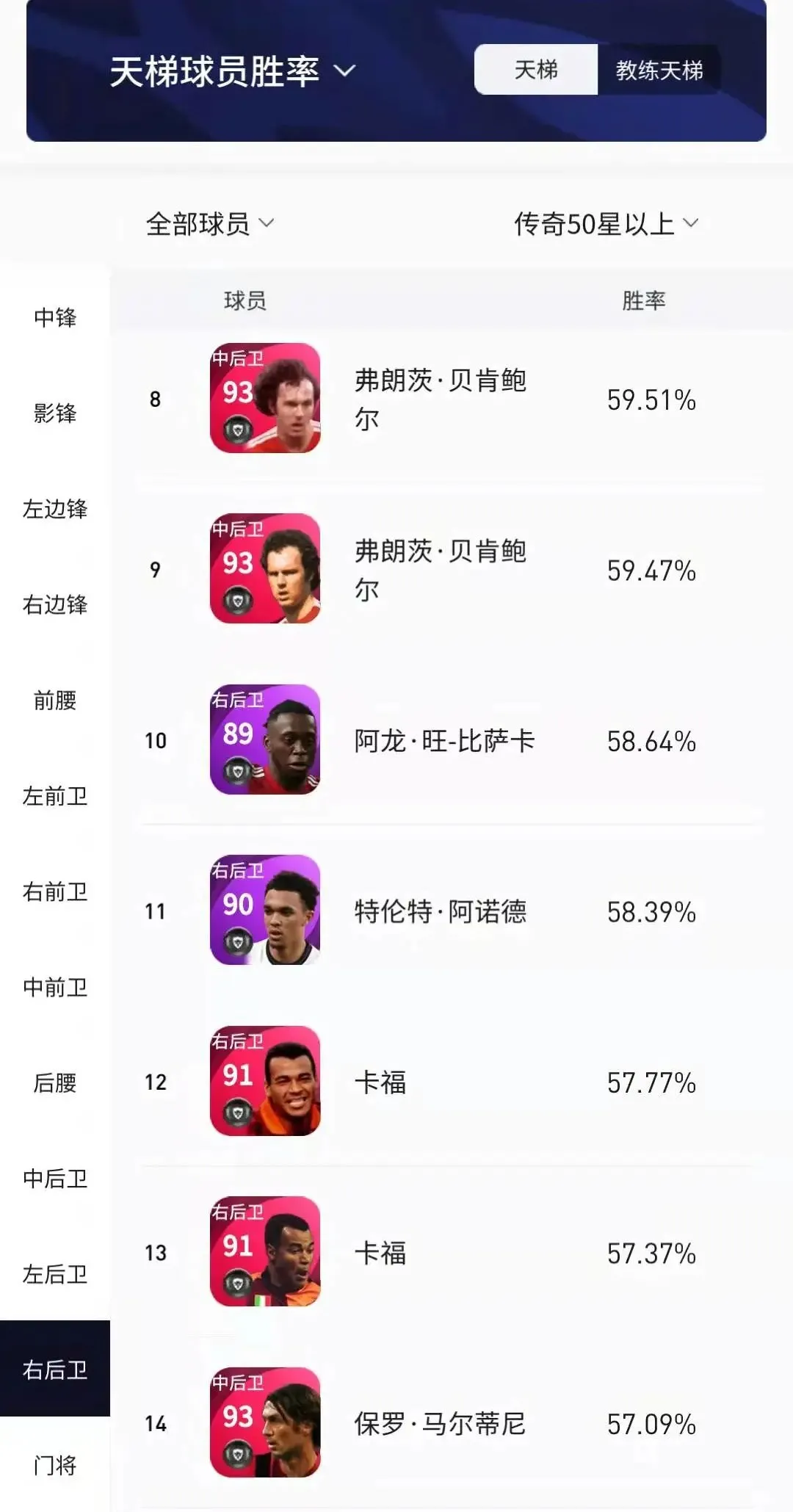
Task: Select the 中锋 position tab
Action: pyautogui.click(x=55, y=317)
